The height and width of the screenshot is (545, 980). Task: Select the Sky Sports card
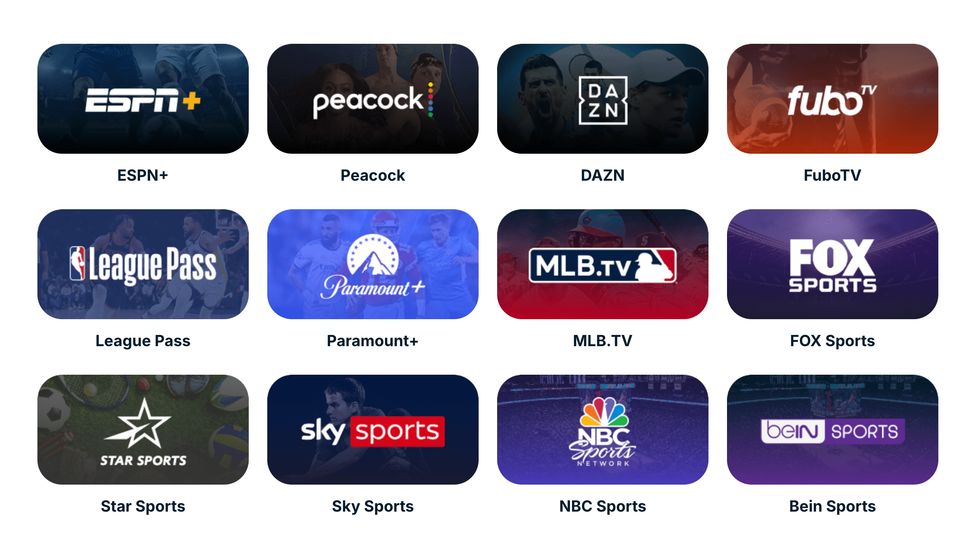[x=373, y=430]
